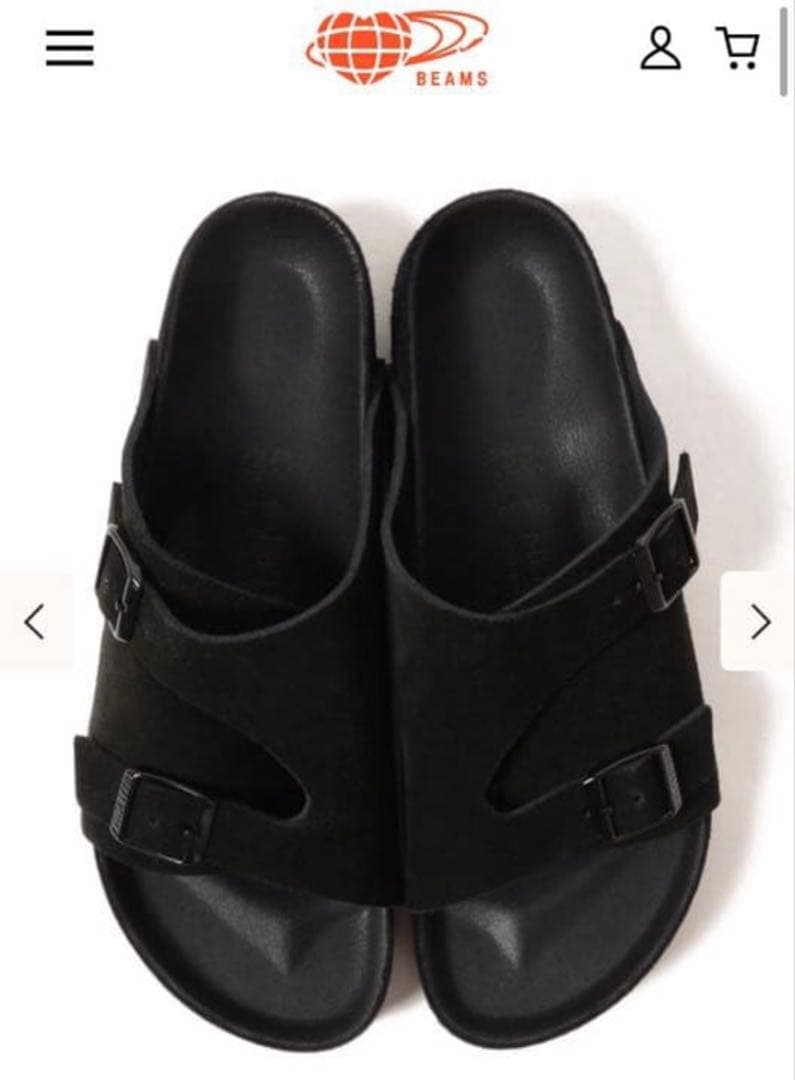Tap the BEAMS logo to go home
The width and height of the screenshot is (795, 1080).
398,48
